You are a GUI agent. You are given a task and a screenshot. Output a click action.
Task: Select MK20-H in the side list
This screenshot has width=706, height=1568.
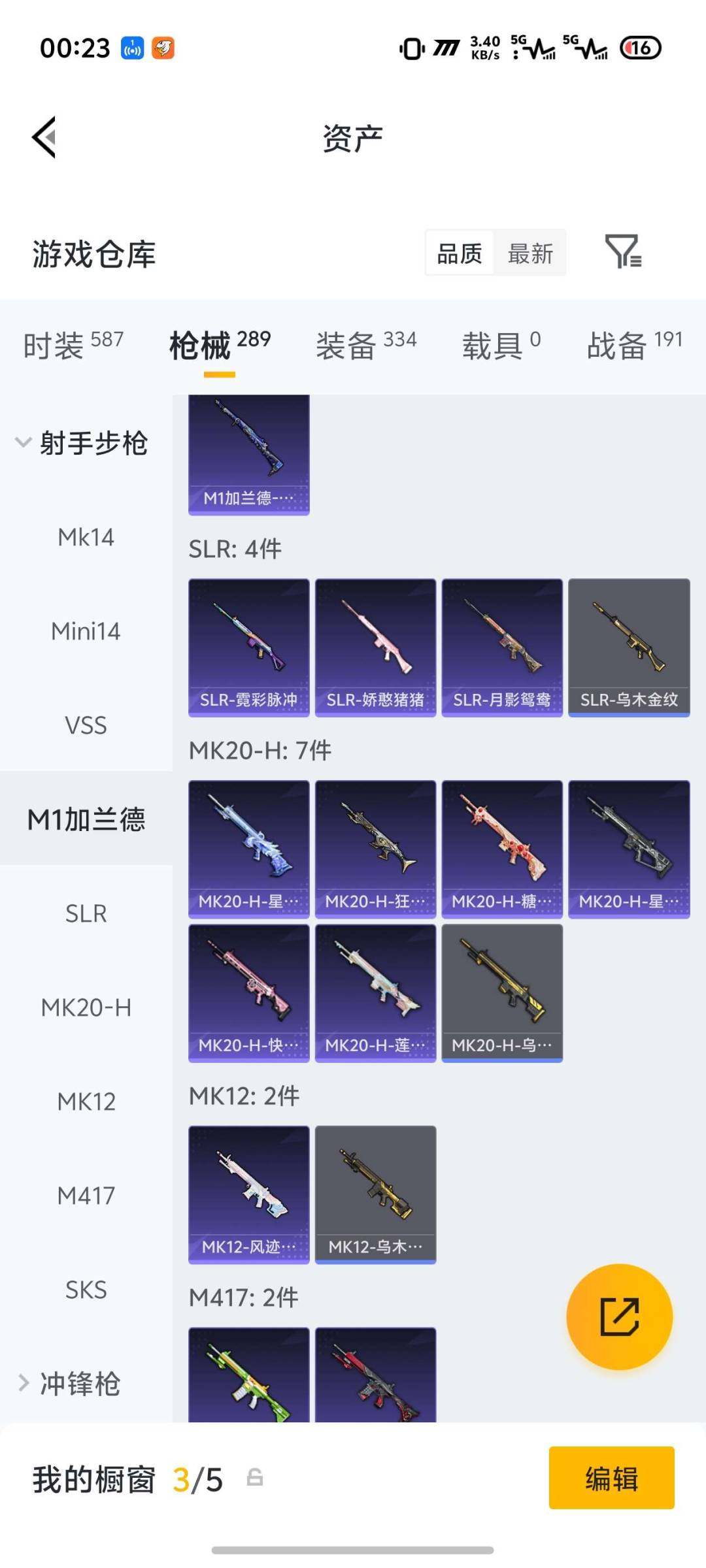click(86, 1007)
